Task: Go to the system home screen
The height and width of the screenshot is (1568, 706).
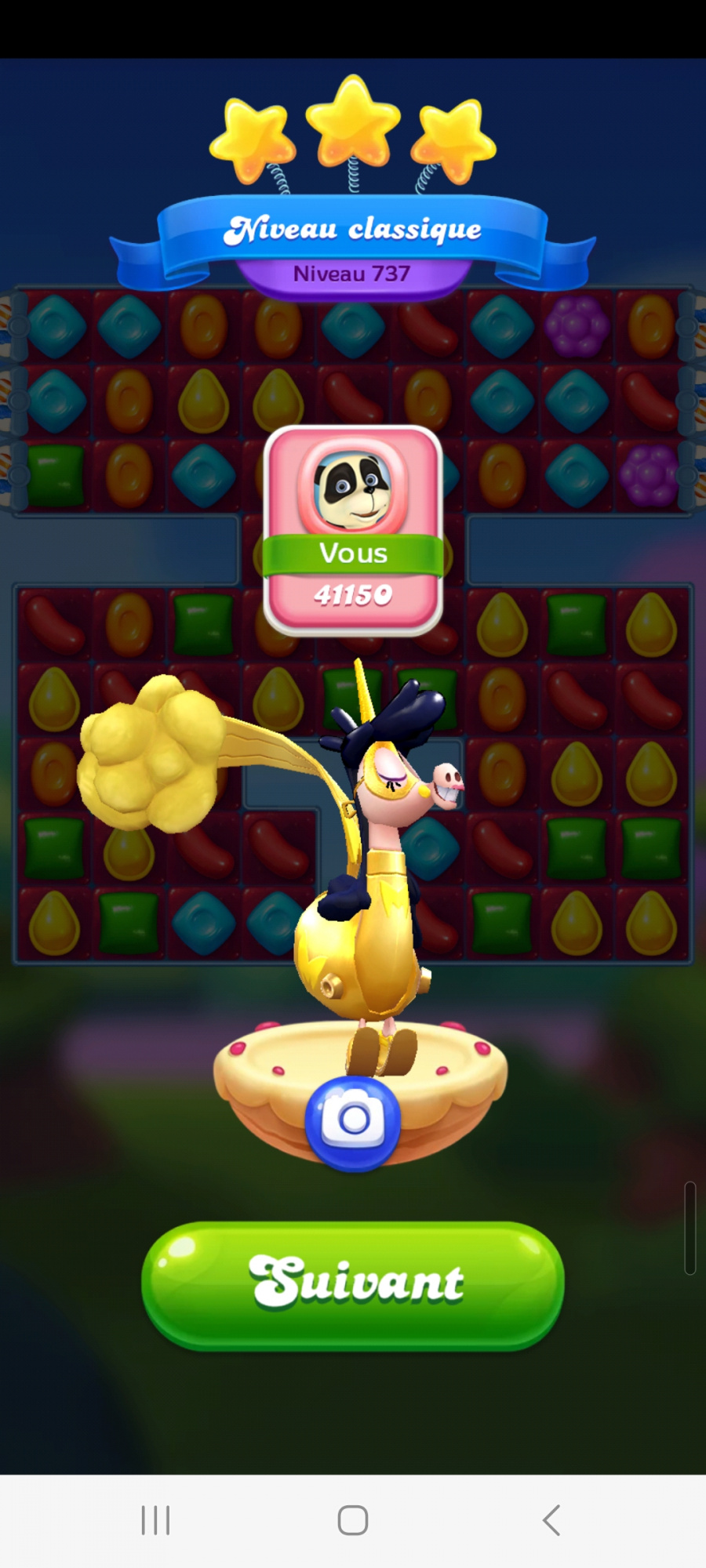Action: [x=353, y=1520]
